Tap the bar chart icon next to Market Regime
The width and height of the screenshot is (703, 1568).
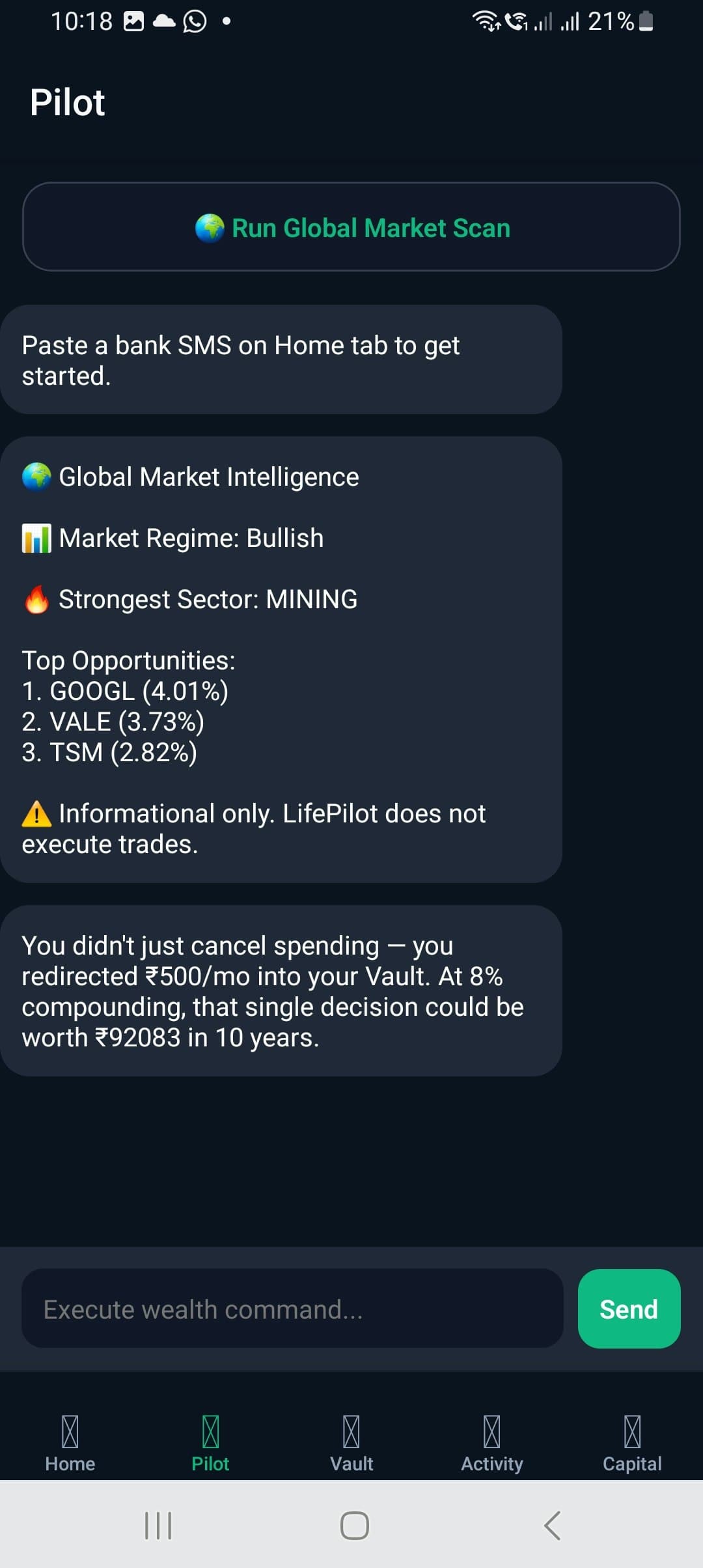37,537
